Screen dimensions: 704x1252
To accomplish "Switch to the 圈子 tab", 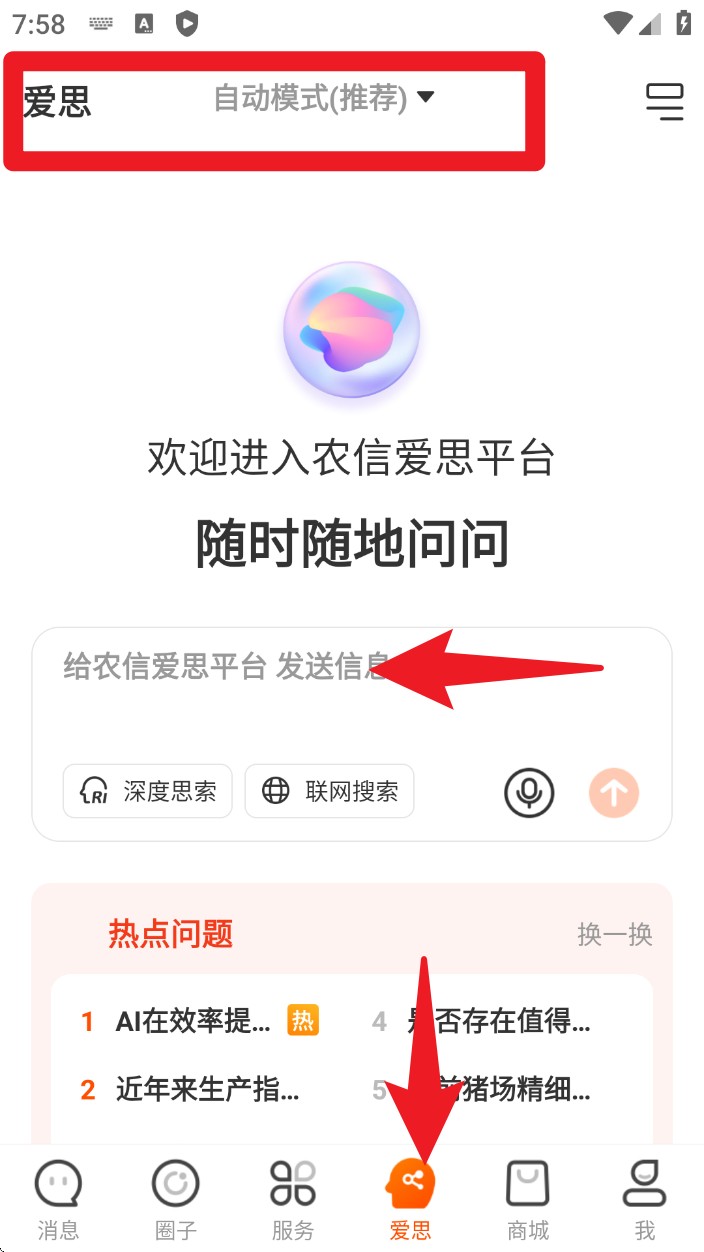I will (x=175, y=1200).
